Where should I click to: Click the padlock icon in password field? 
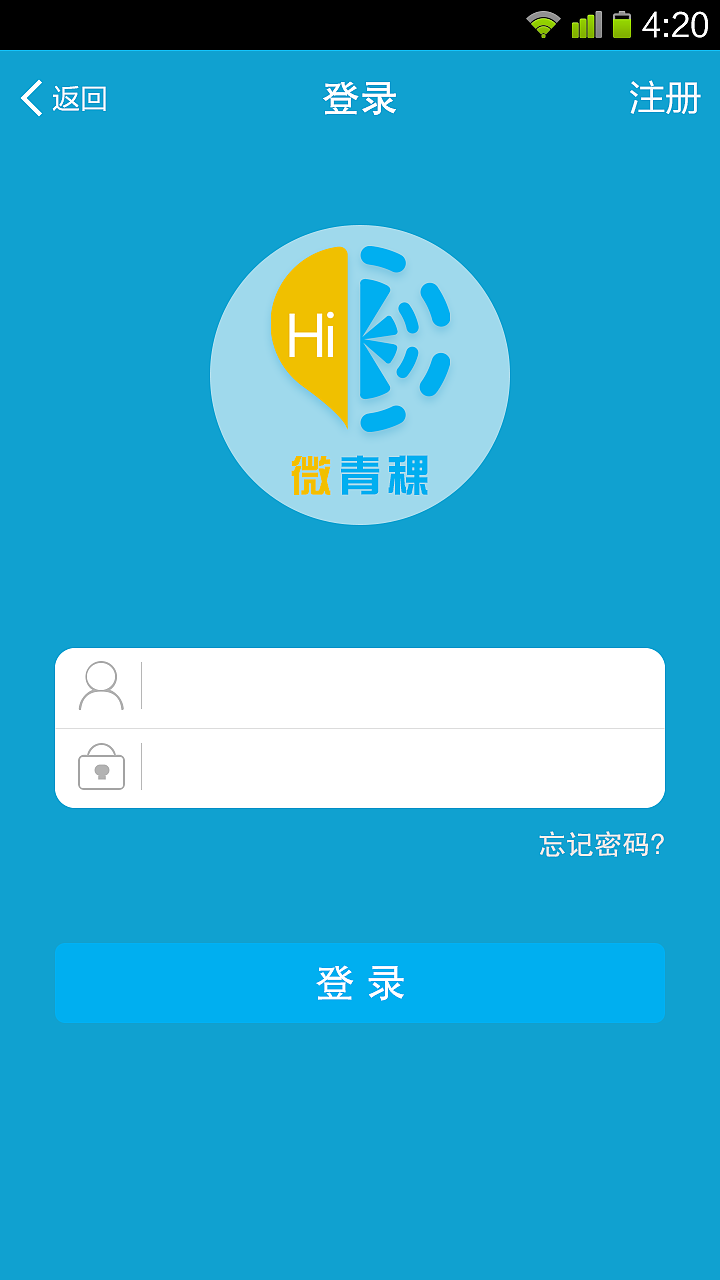coord(99,766)
